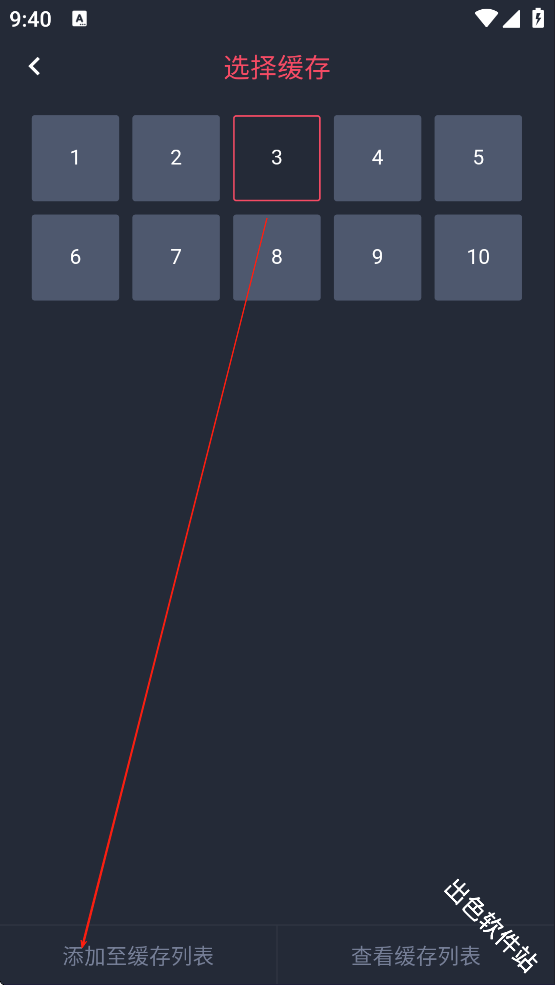The width and height of the screenshot is (555, 985).
Task: Select episode 2 for caching
Action: click(176, 158)
